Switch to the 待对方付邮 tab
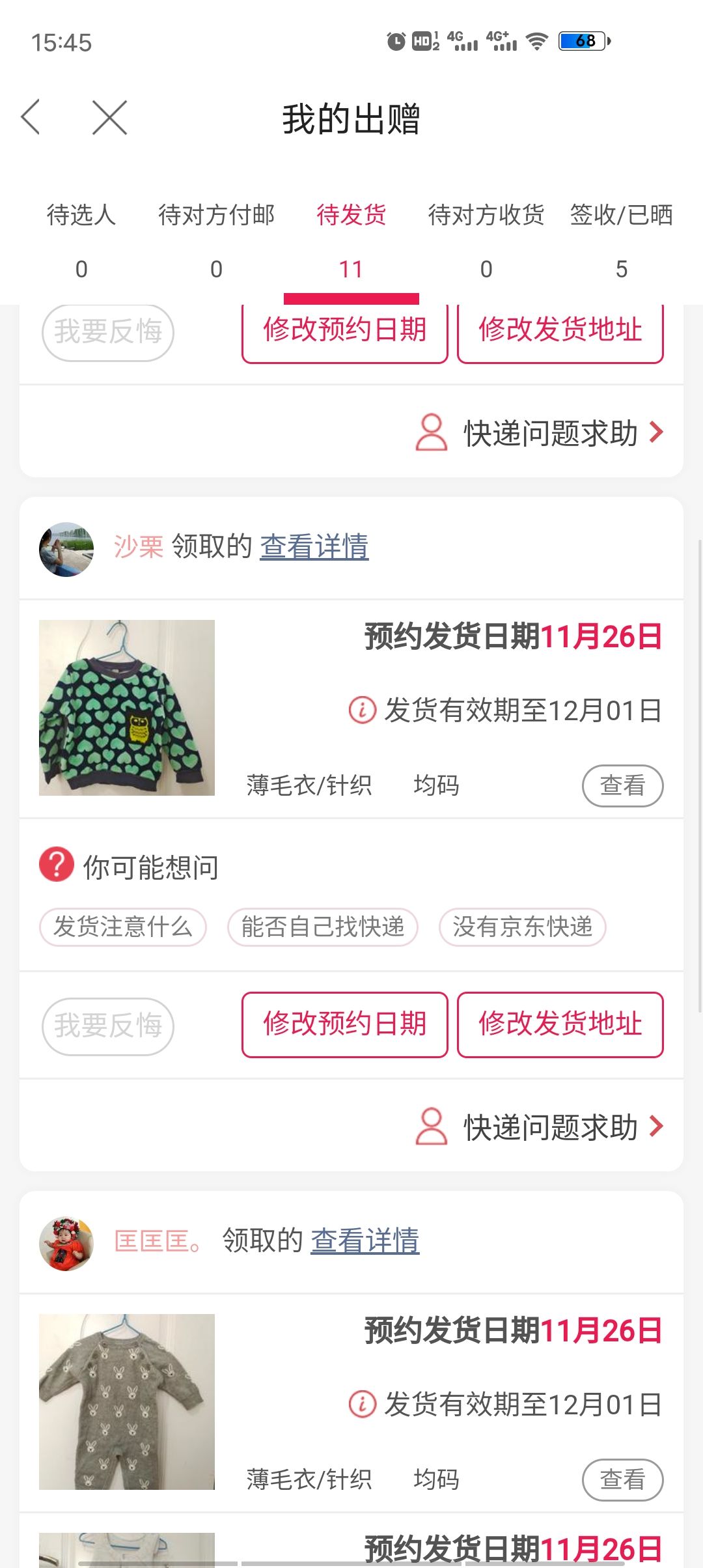Viewport: 703px width, 1568px height. [217, 241]
